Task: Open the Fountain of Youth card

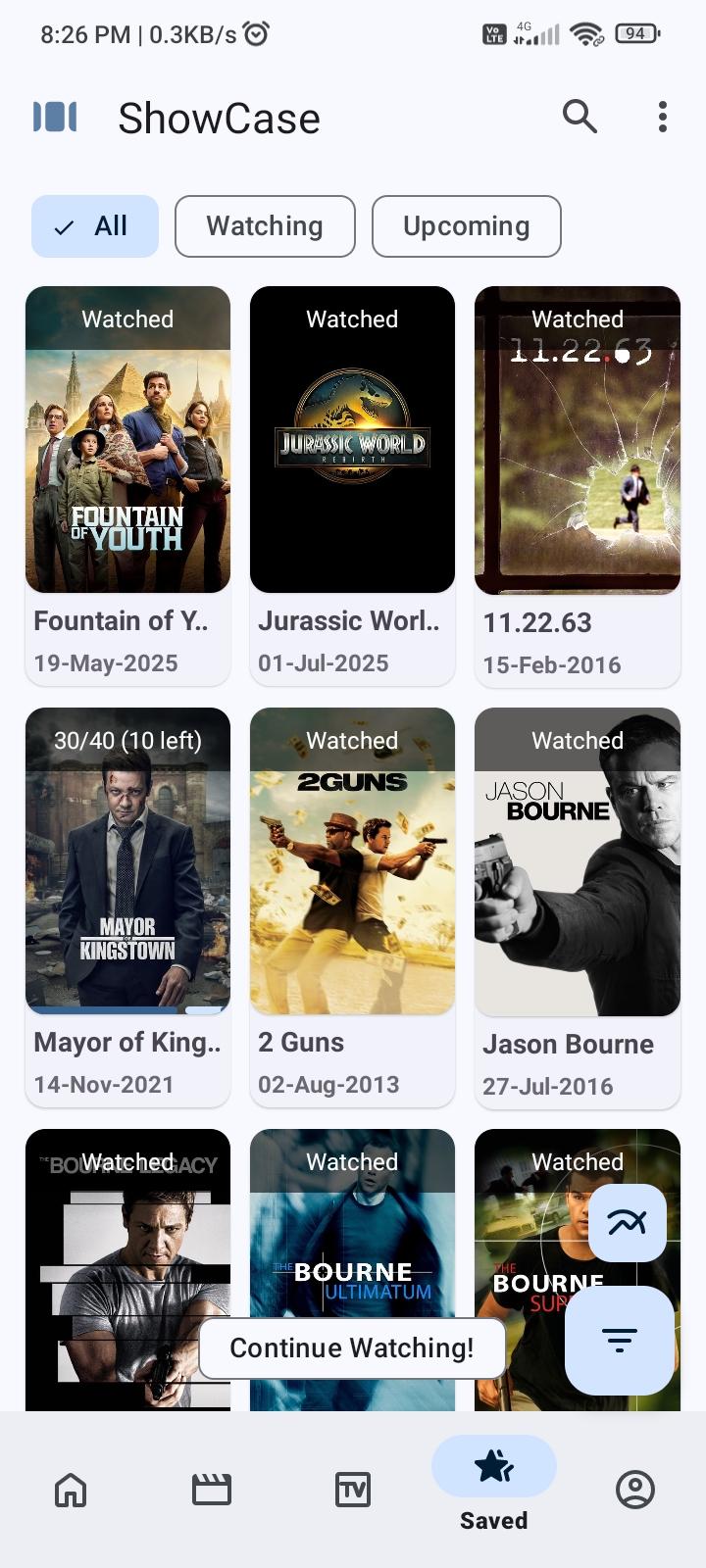Action: 127,470
